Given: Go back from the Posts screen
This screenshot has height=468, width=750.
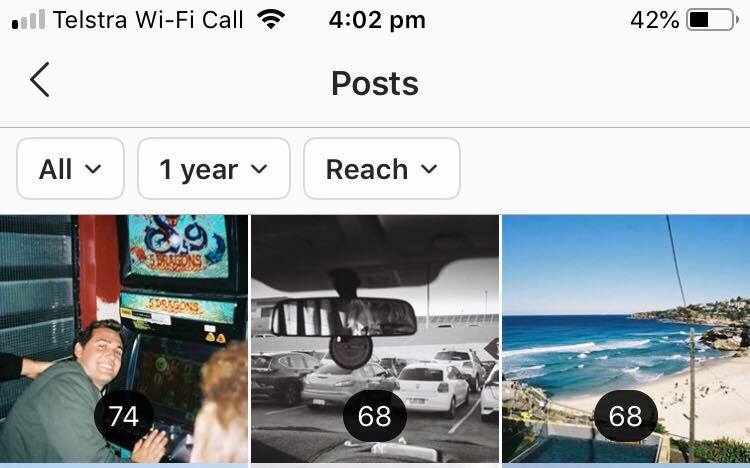Looking at the screenshot, I should 40,81.
